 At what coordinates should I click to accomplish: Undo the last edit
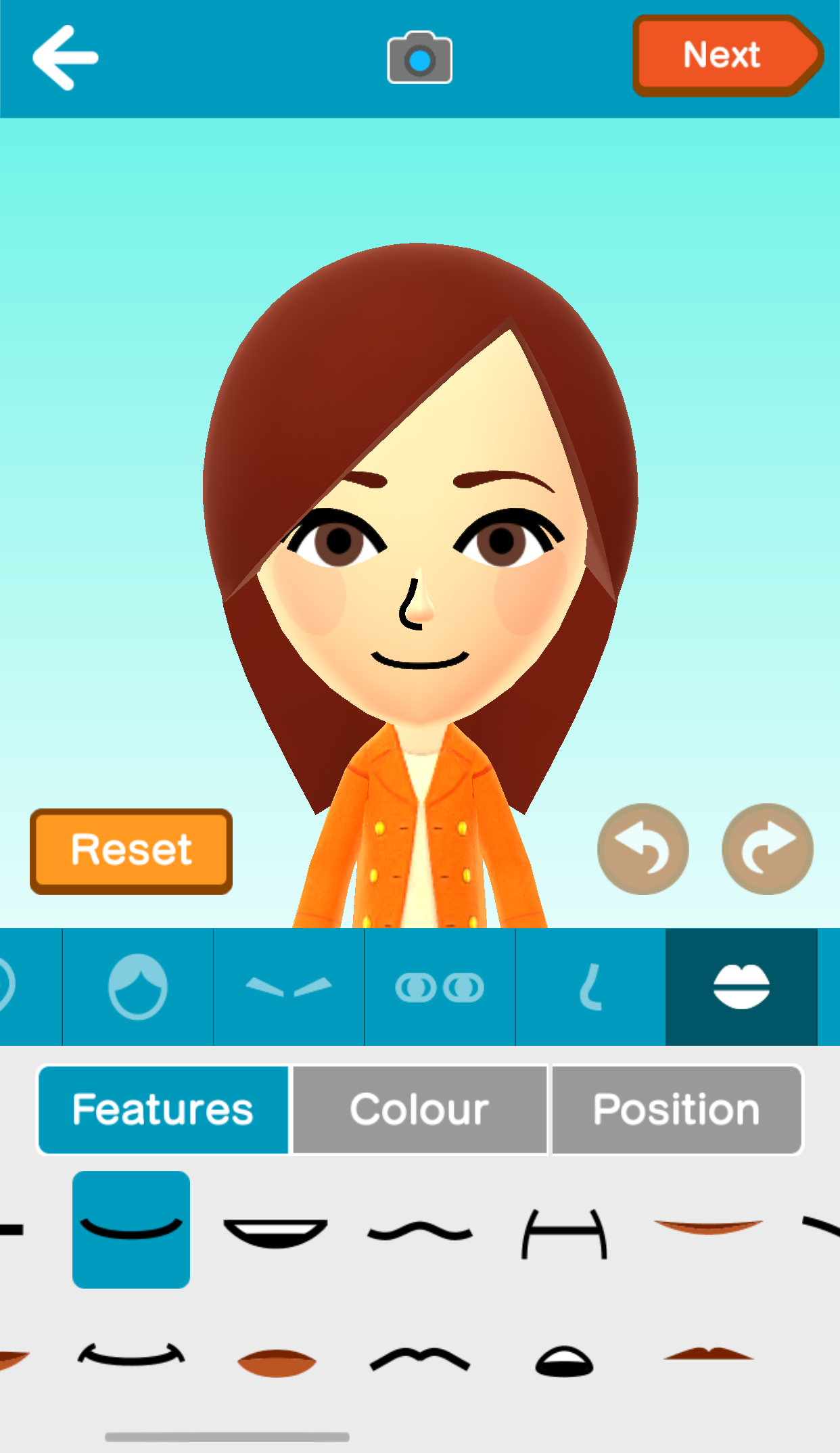coord(642,848)
